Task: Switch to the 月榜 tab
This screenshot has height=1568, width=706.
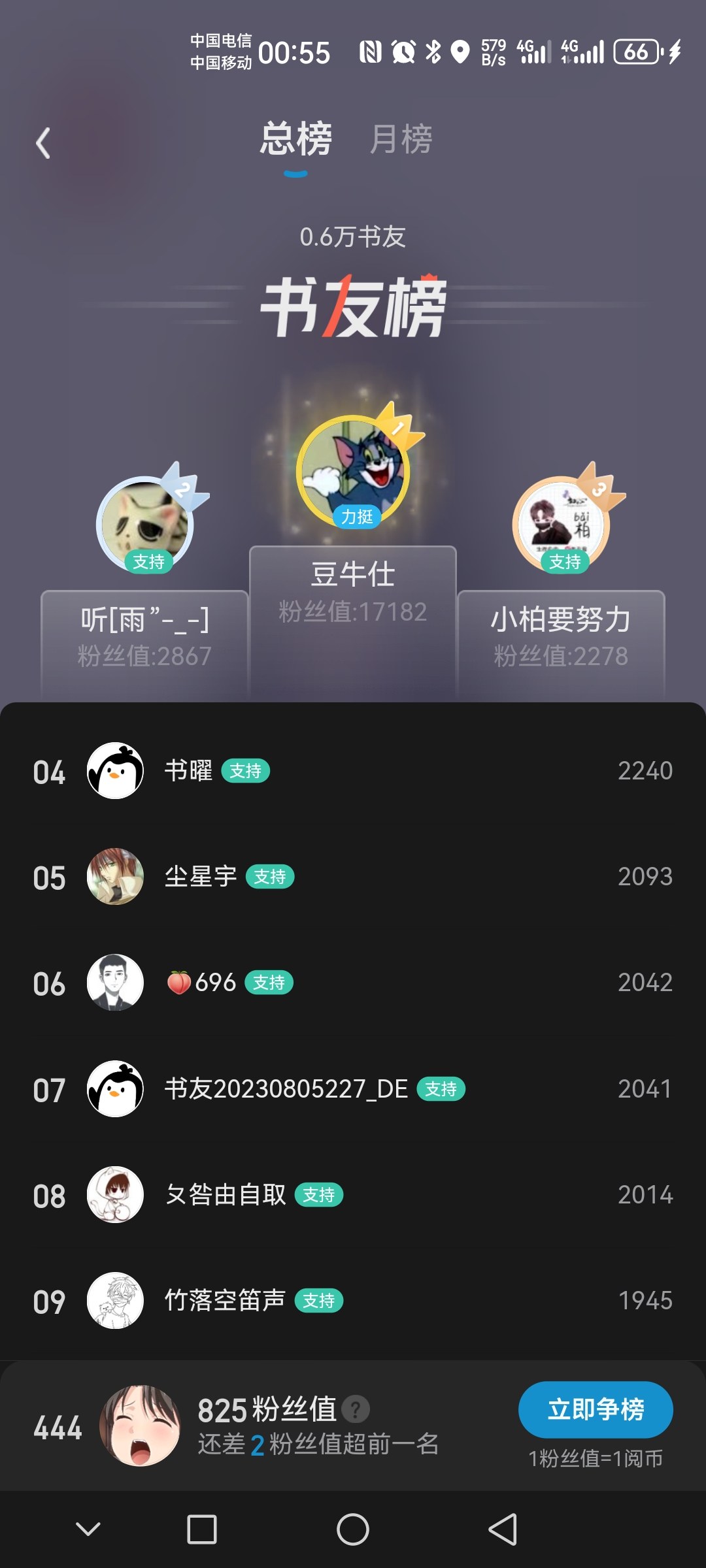Action: (x=401, y=139)
